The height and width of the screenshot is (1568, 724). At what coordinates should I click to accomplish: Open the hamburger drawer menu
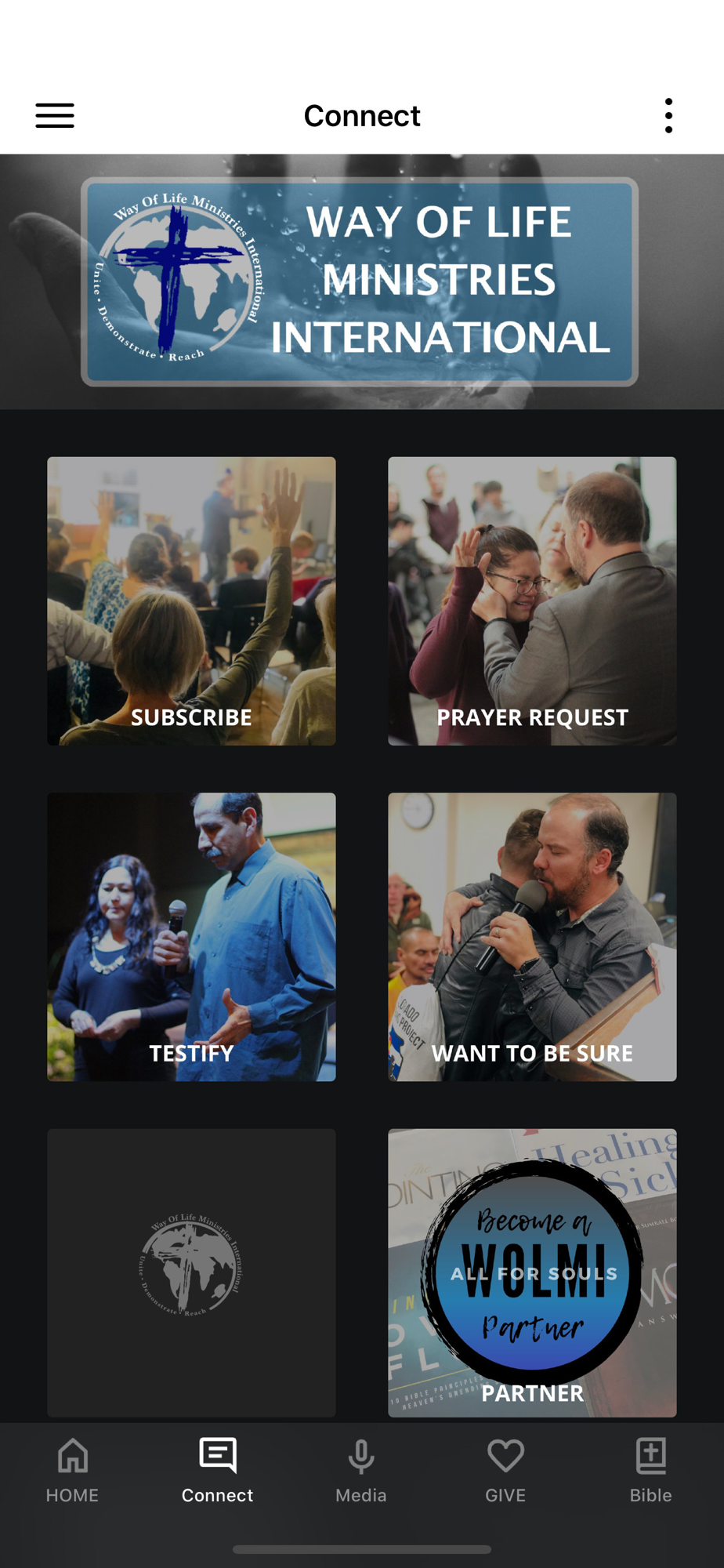pyautogui.click(x=55, y=115)
